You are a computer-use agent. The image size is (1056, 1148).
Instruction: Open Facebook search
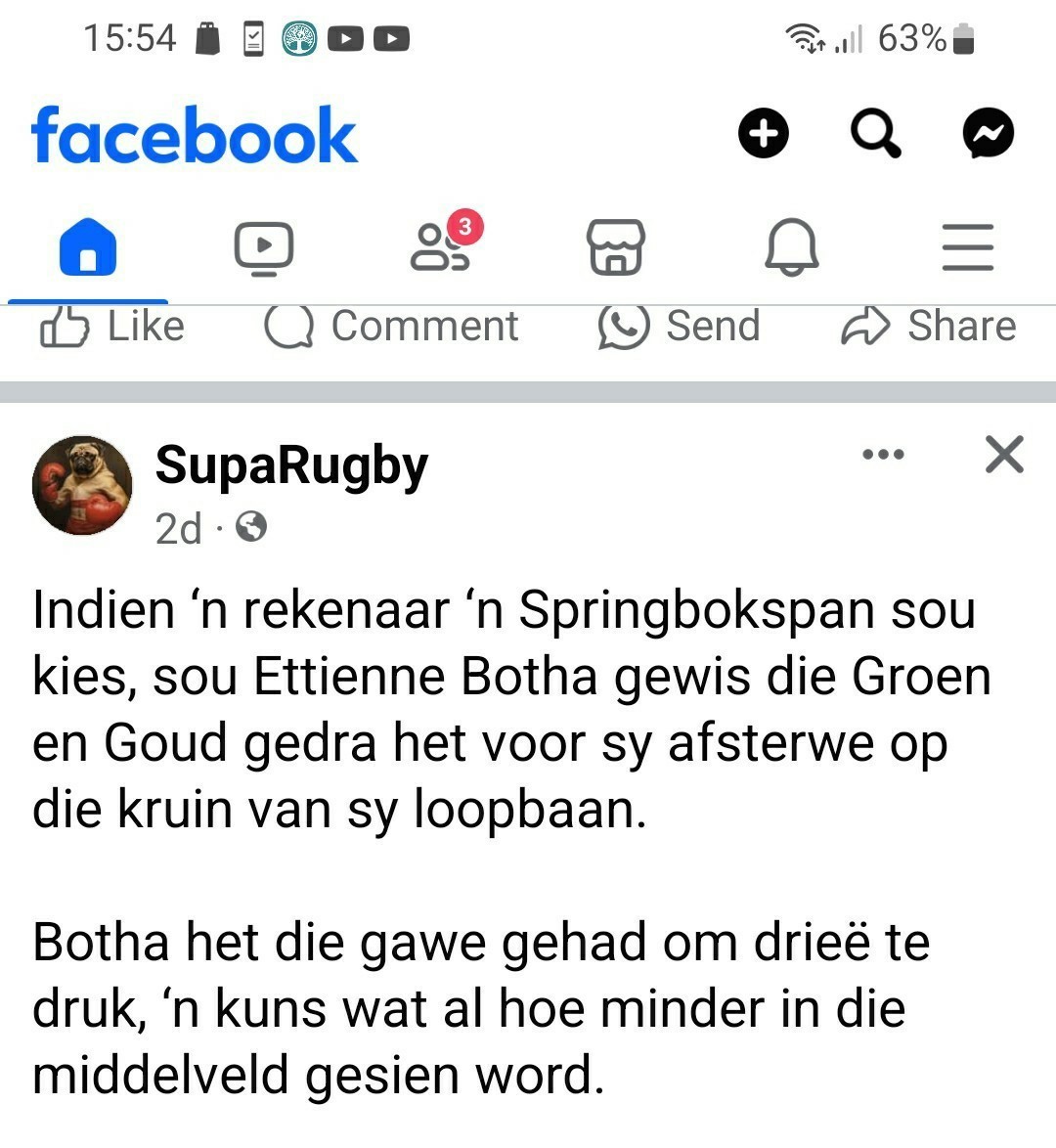coord(875,133)
